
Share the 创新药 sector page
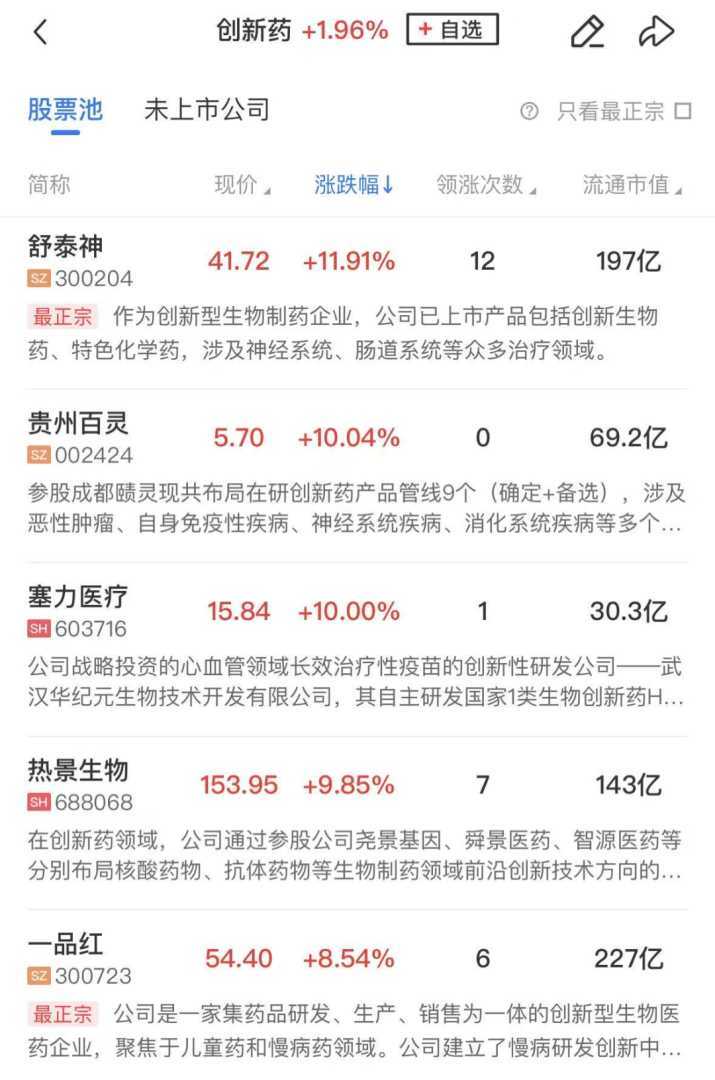pyautogui.click(x=656, y=32)
